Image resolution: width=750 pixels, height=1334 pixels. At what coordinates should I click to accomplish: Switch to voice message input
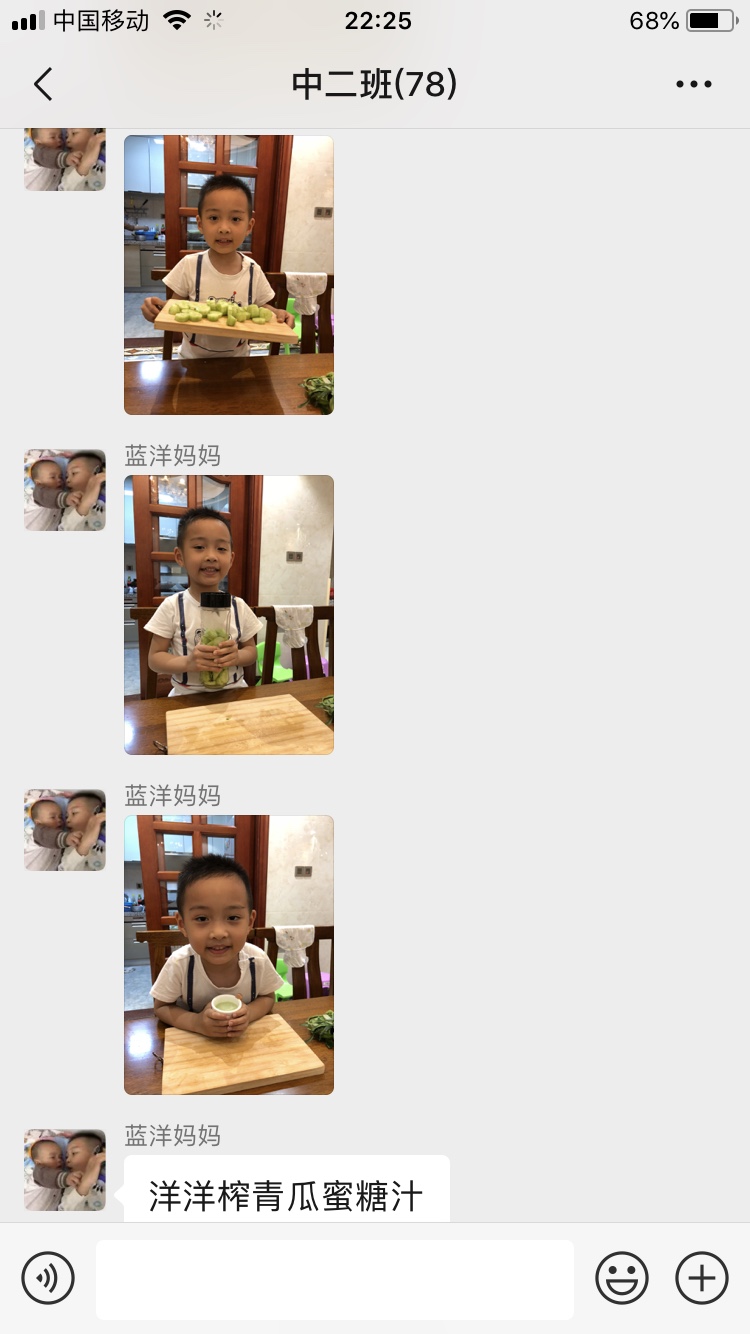coord(48,1278)
